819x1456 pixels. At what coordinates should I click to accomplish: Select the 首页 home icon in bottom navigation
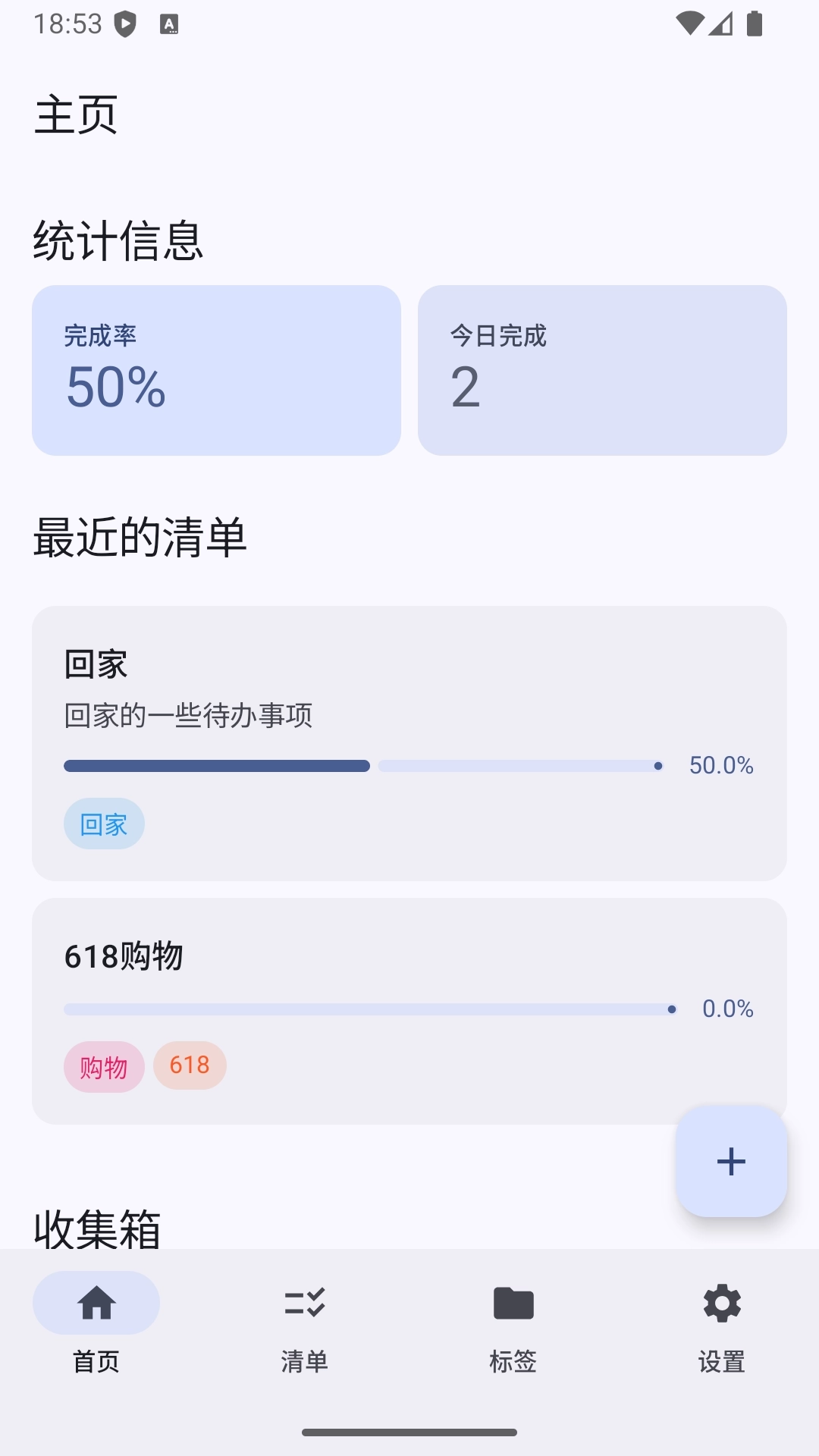[x=96, y=1302]
